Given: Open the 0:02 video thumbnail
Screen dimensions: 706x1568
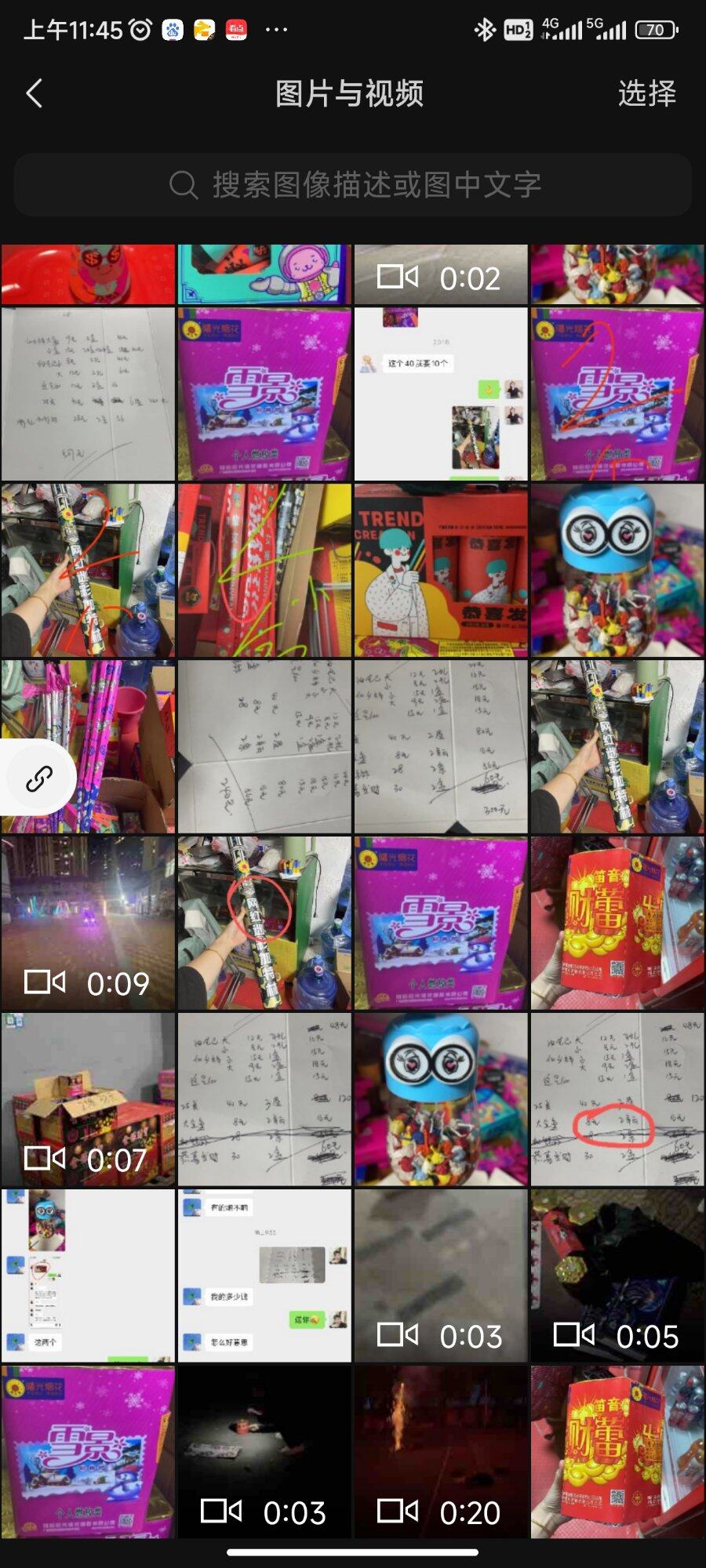Looking at the screenshot, I should [x=440, y=274].
